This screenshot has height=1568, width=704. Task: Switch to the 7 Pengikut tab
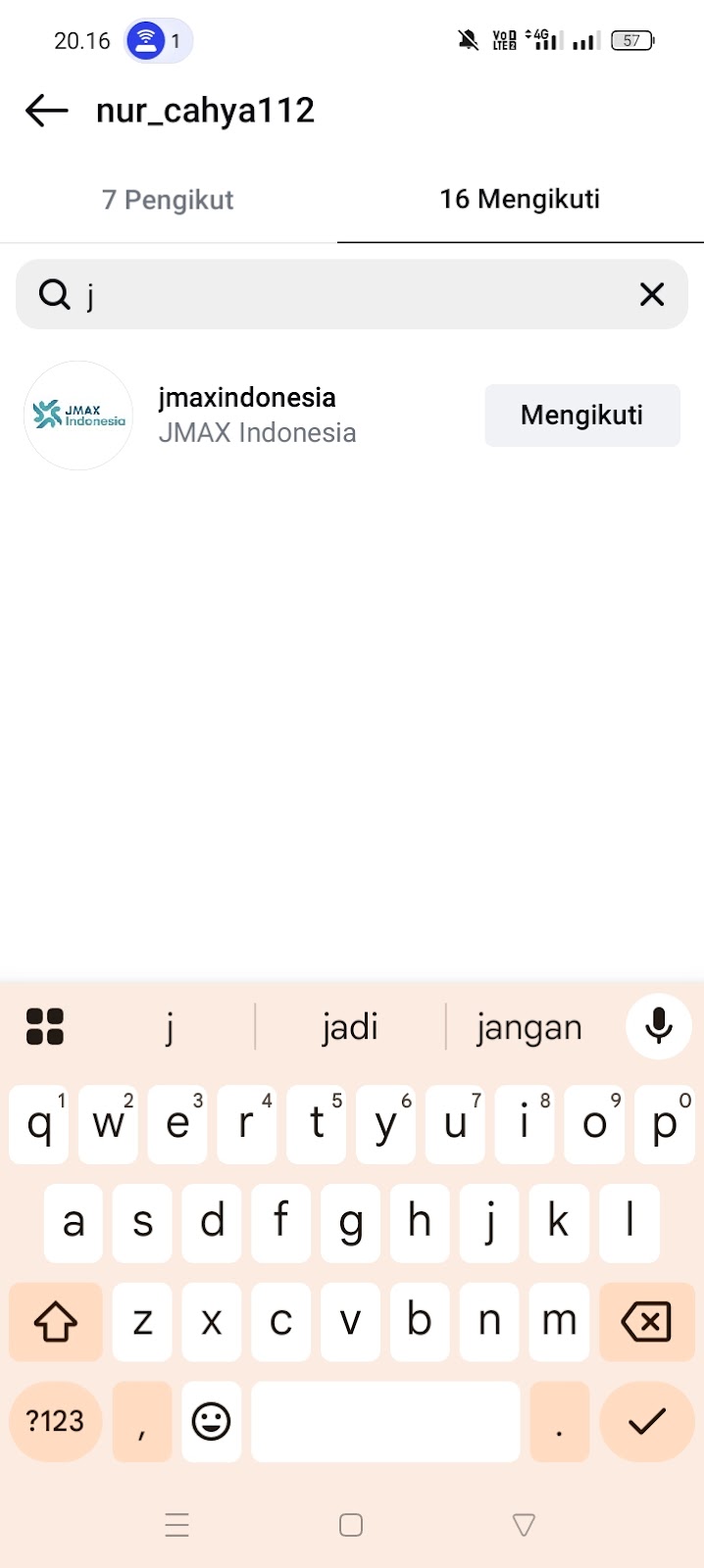(168, 200)
